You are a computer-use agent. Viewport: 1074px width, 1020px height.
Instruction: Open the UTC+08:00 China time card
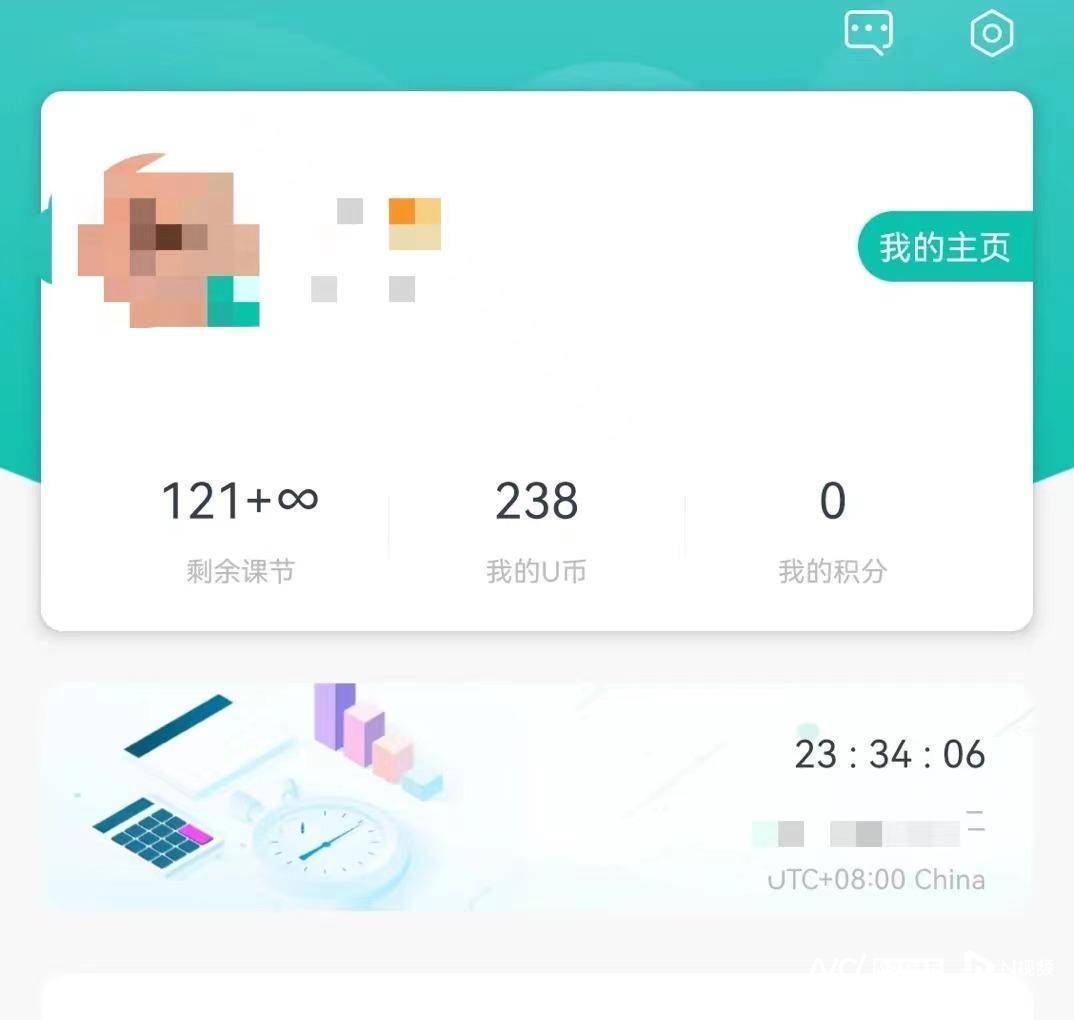coord(536,796)
